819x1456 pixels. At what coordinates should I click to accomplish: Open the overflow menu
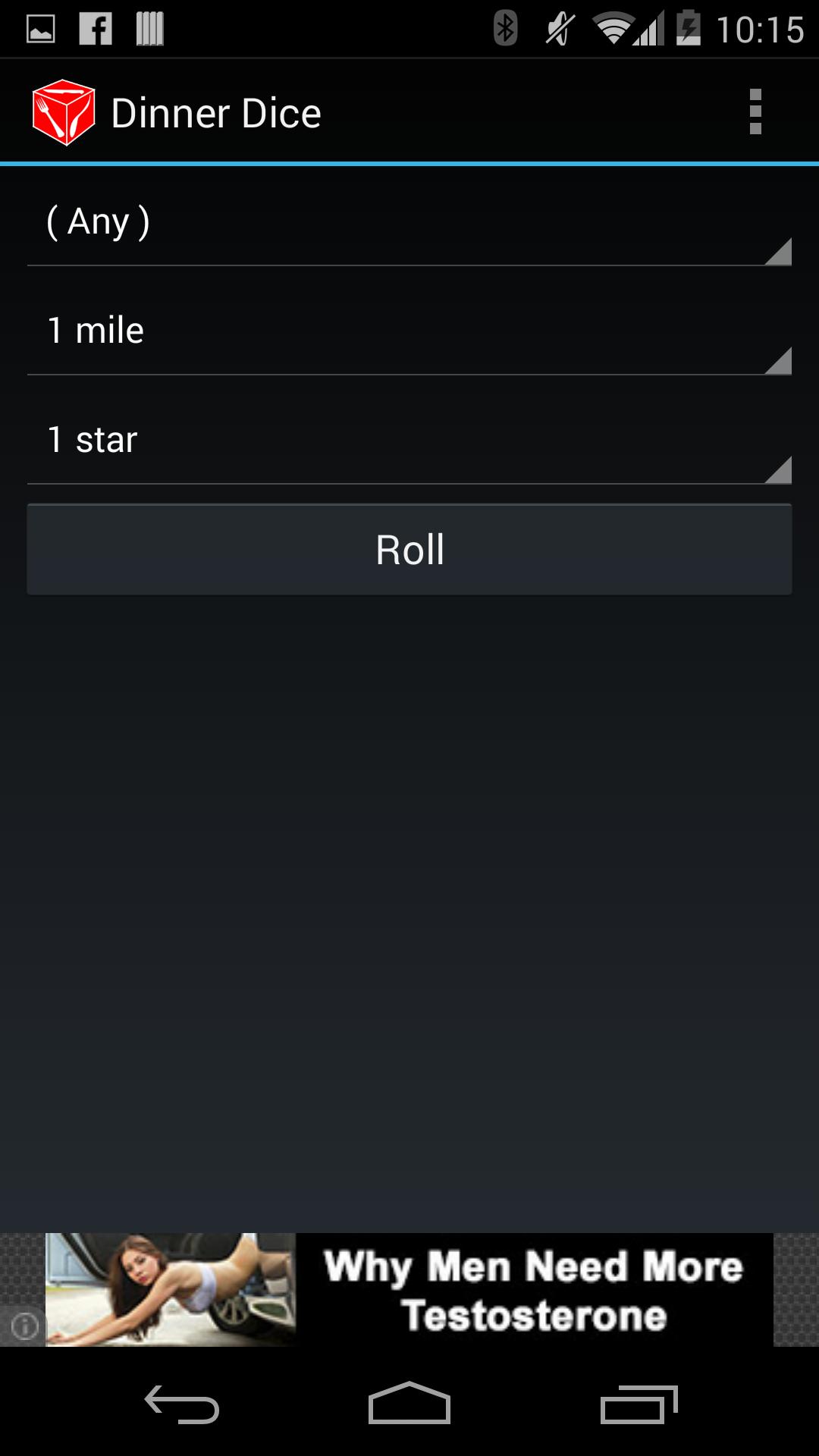click(x=755, y=112)
